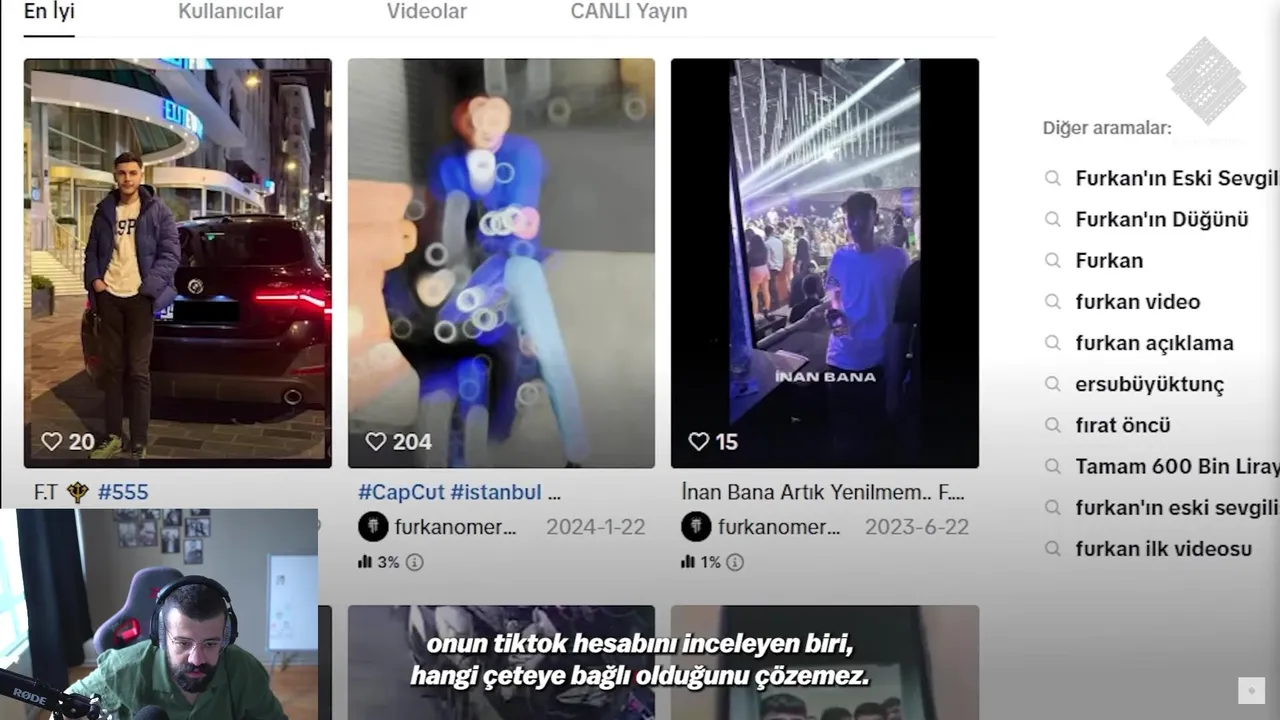Tap the fırat öncü suggested search

click(1122, 425)
